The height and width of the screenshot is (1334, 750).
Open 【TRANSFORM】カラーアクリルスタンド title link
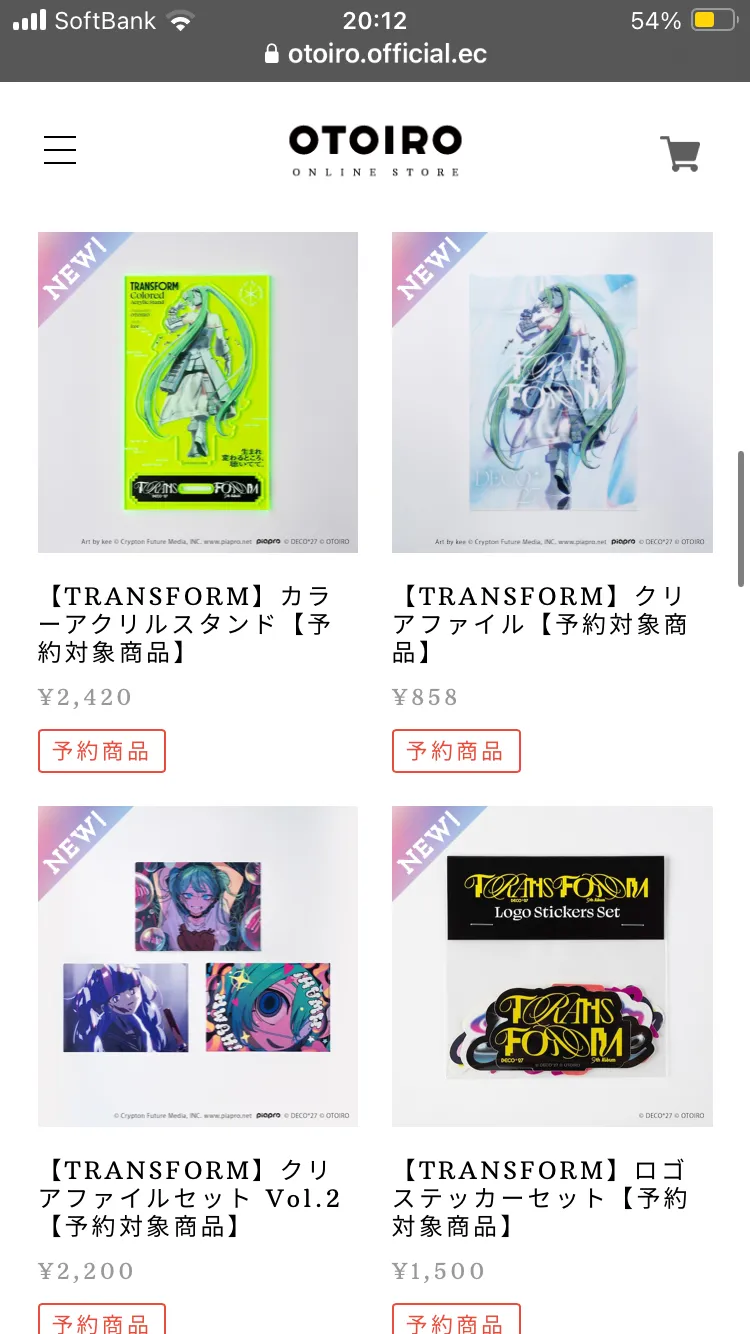point(190,625)
